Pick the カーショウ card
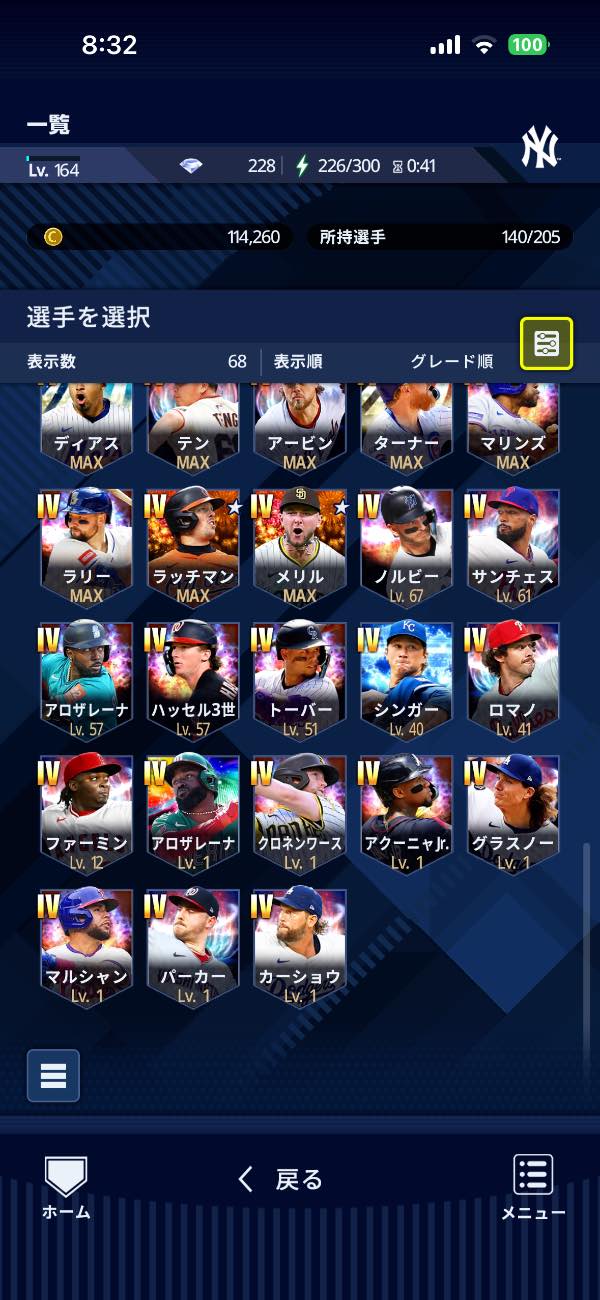The image size is (600, 1300). click(299, 944)
